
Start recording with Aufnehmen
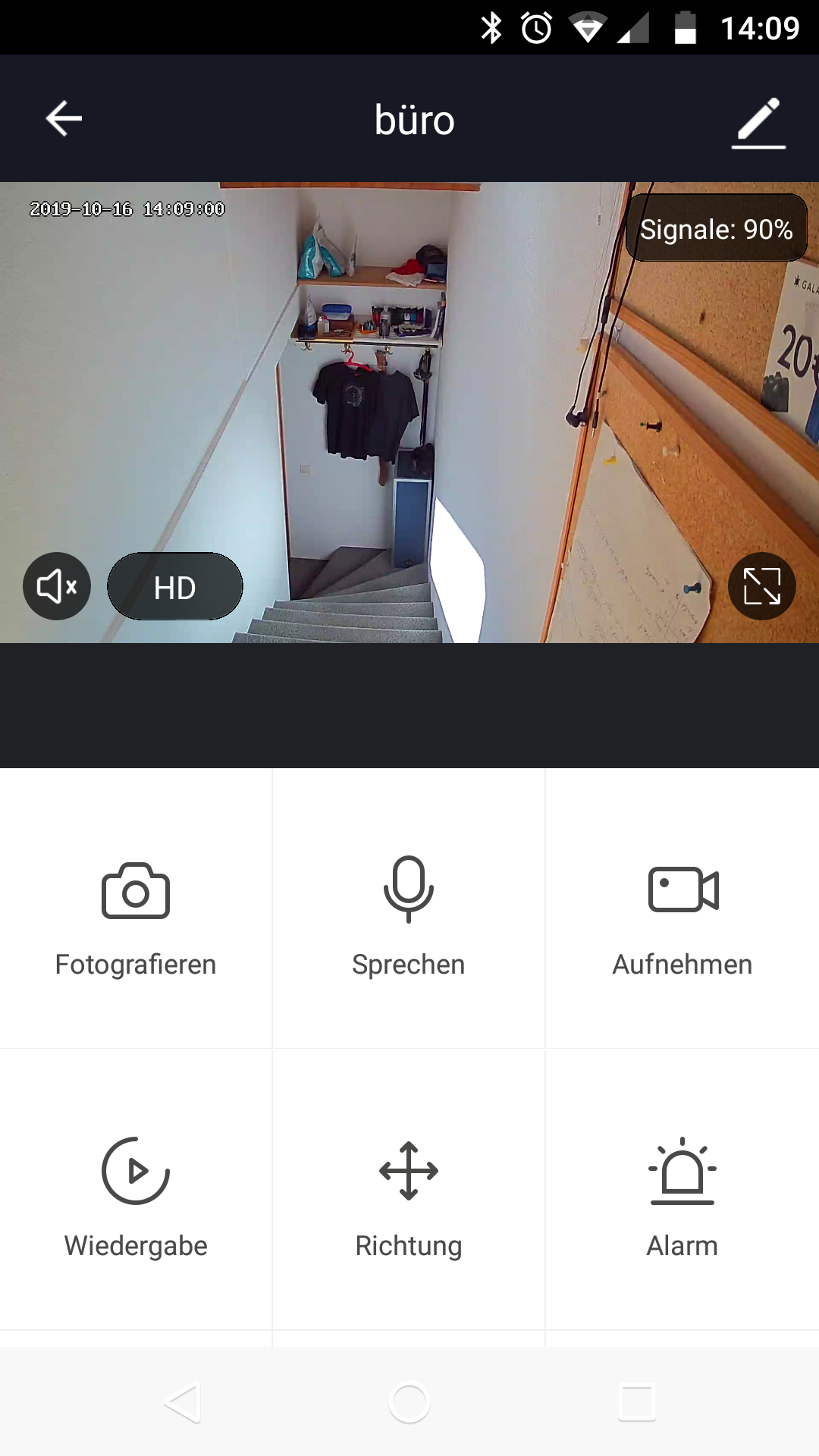click(x=682, y=908)
